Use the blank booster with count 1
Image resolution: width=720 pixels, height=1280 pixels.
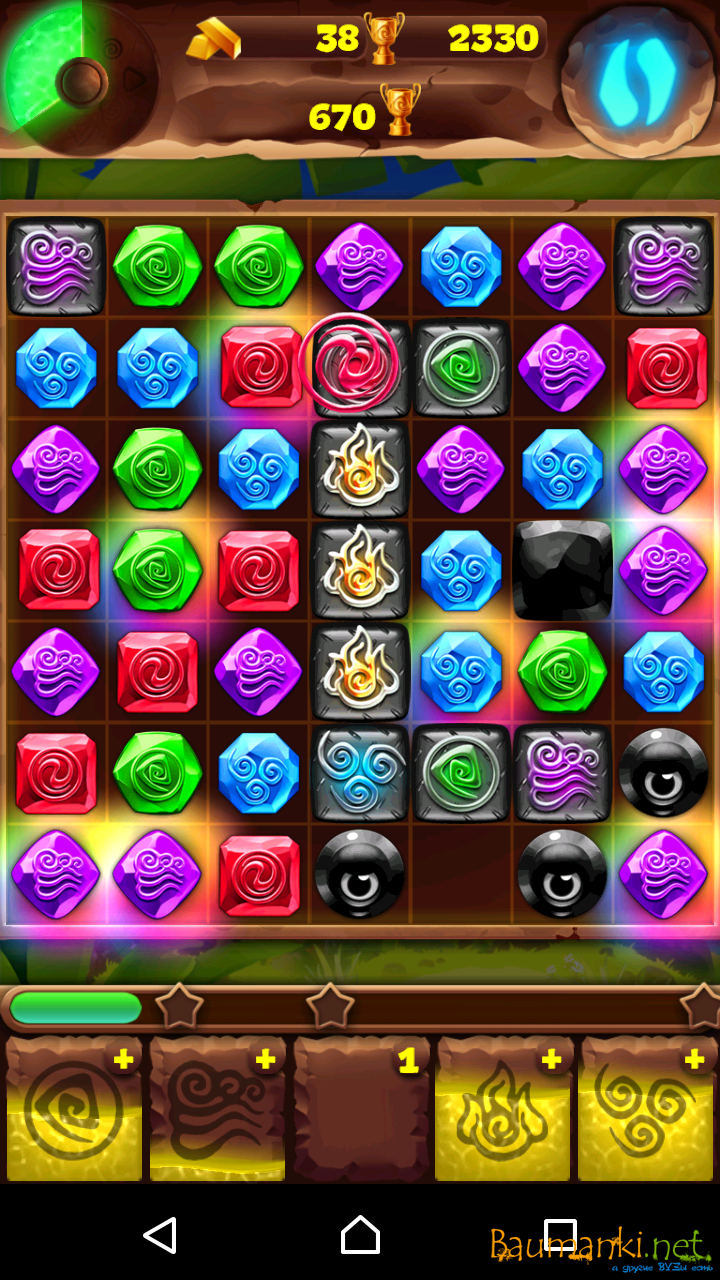(360, 1109)
